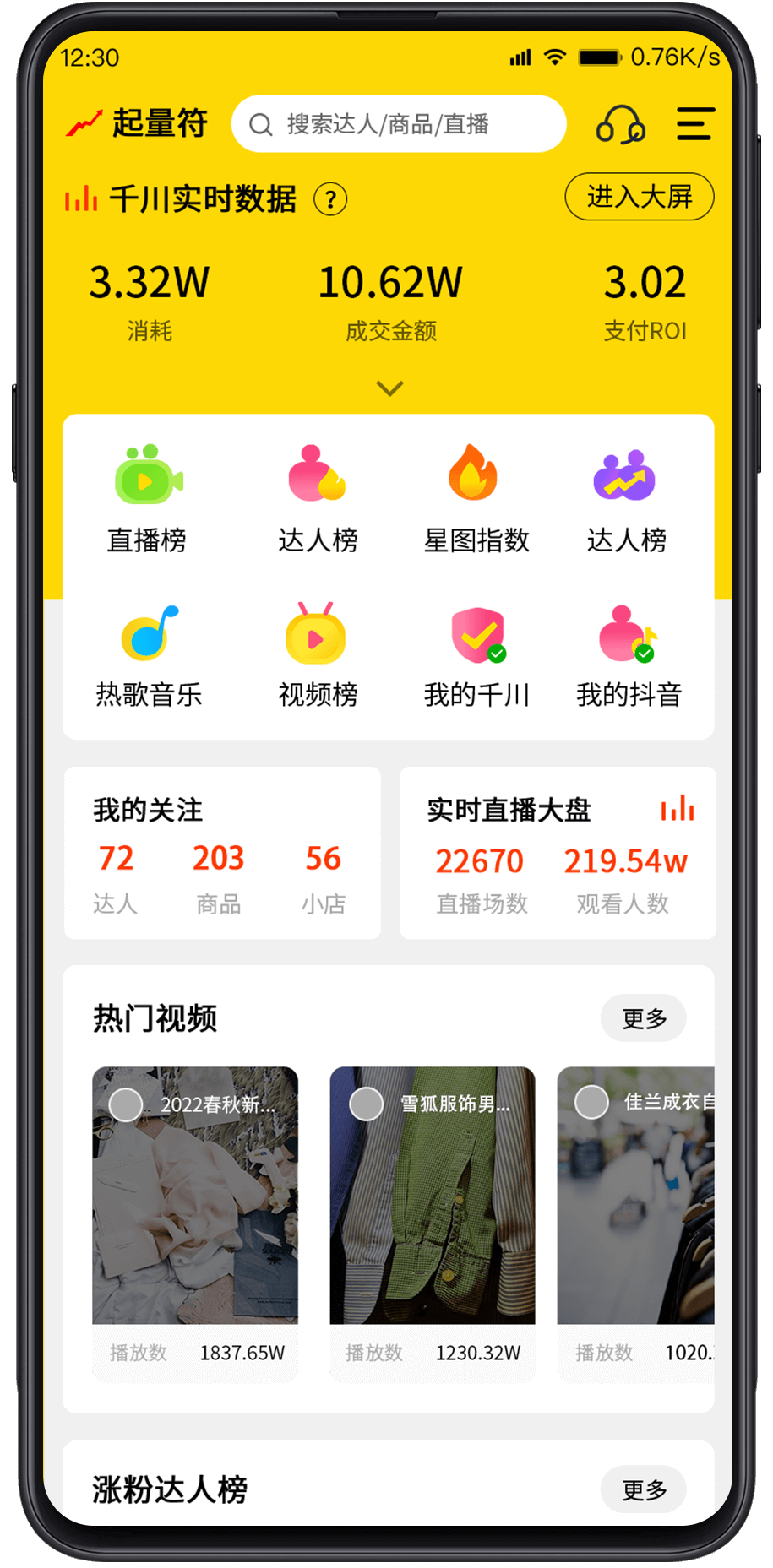Open the help icon beside 千川实时数据
The height and width of the screenshot is (1568, 773).
330,200
